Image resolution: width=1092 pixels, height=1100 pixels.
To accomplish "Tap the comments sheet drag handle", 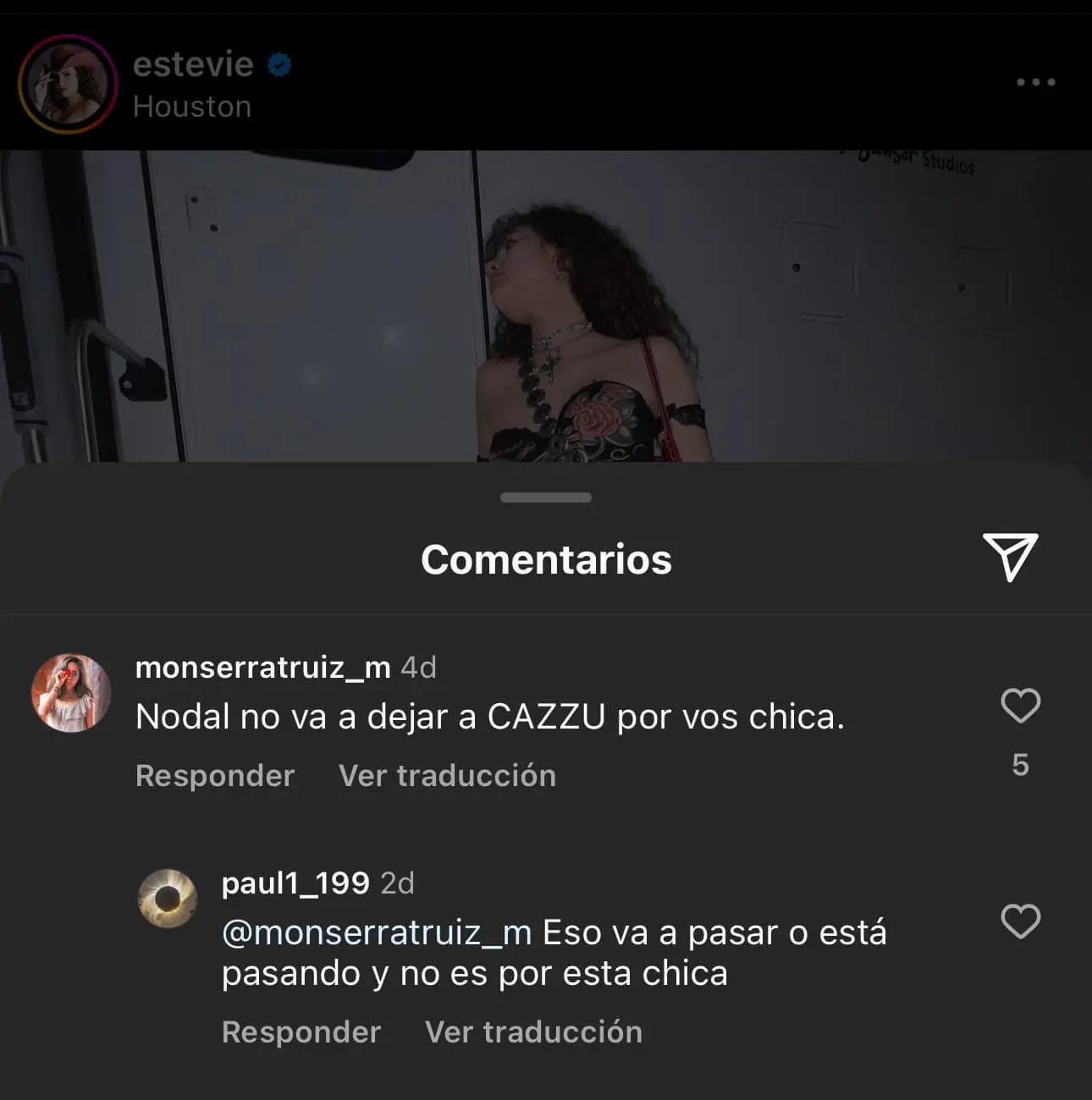I will pos(546,498).
